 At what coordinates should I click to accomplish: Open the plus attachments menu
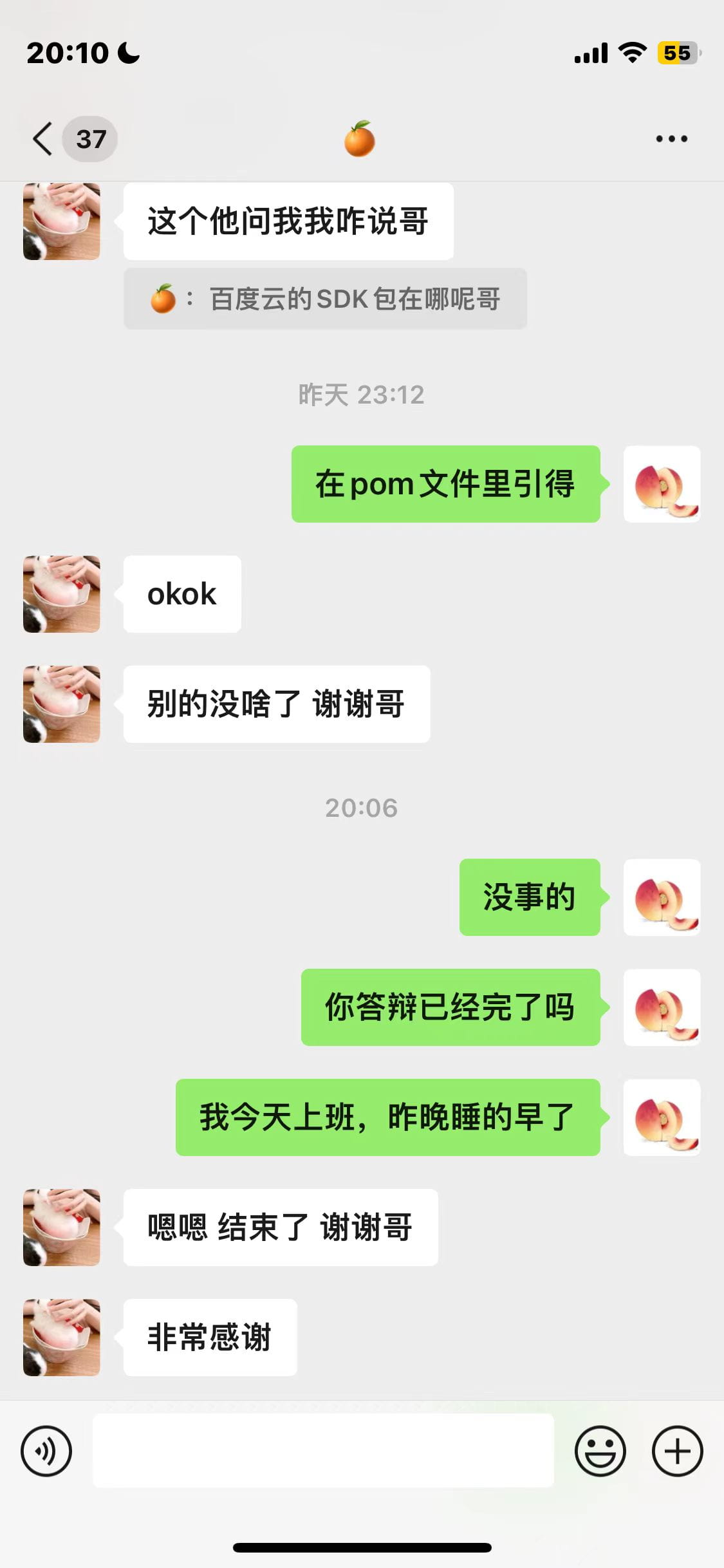pyautogui.click(x=677, y=1451)
